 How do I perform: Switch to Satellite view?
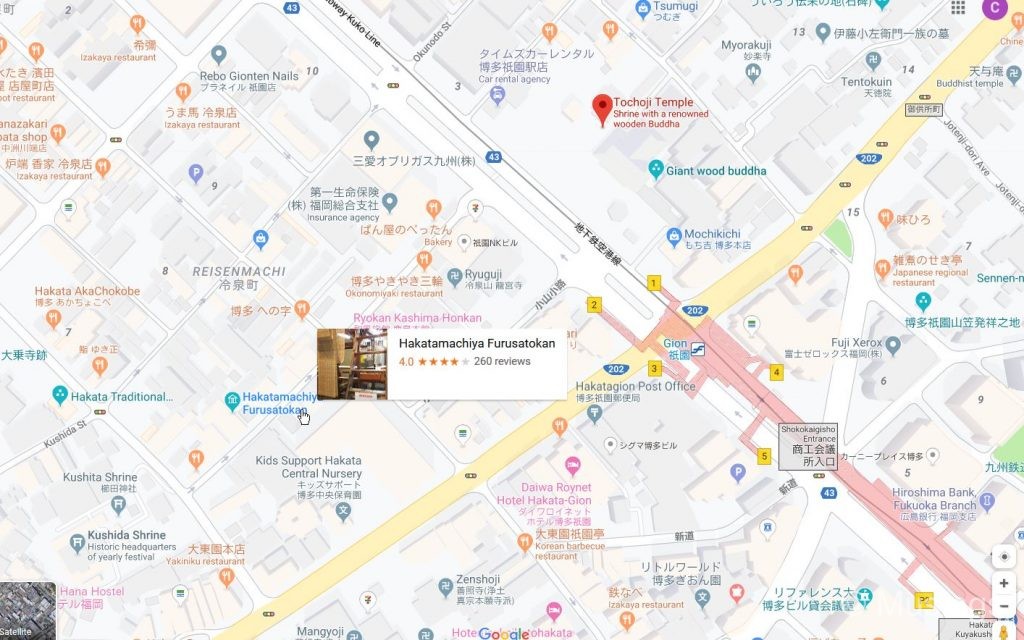pyautogui.click(x=28, y=610)
